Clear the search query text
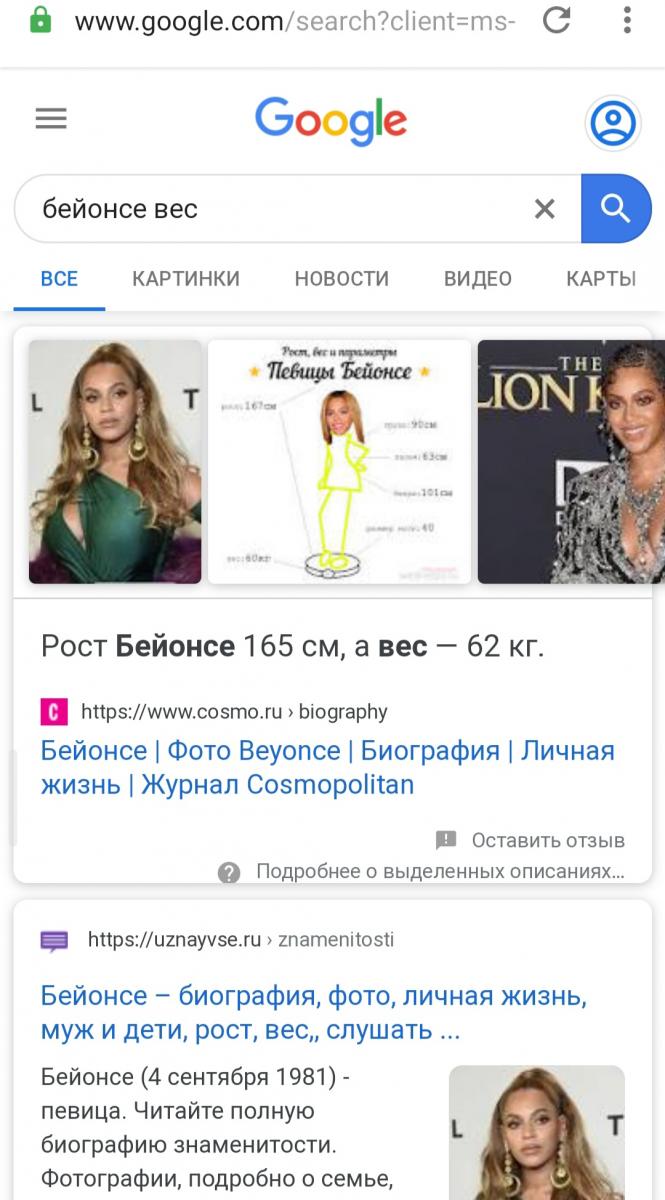Image resolution: width=665 pixels, height=1200 pixels. tap(544, 208)
